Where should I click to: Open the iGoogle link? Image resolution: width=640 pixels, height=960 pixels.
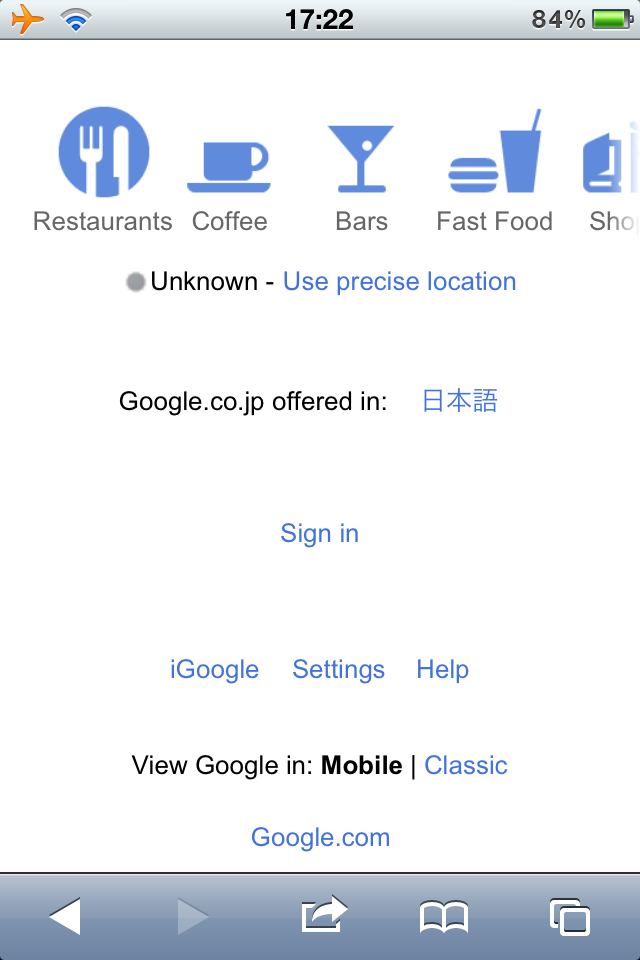214,670
